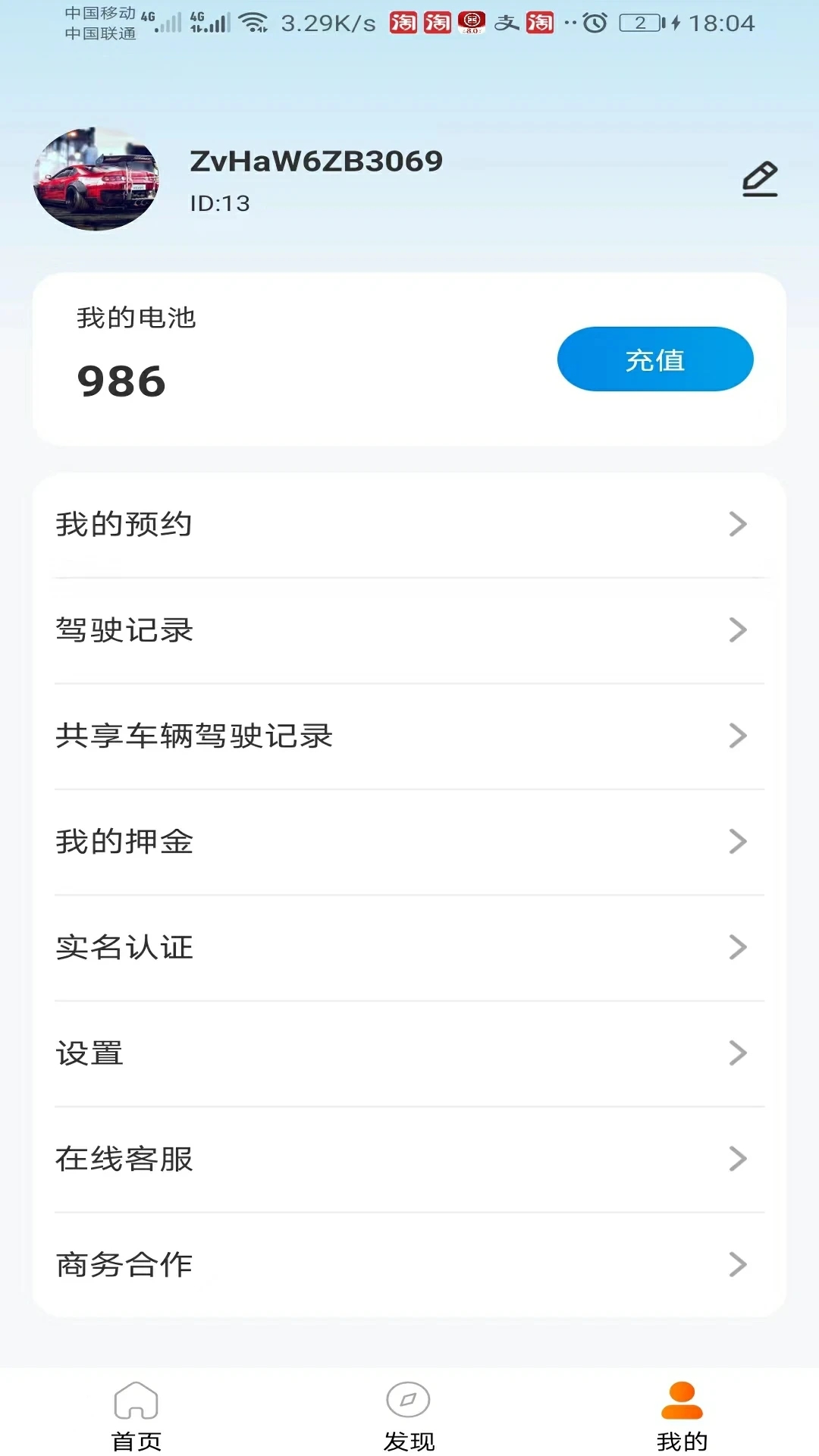Open 实名认证 verification
819x1456 pixels.
coord(409,947)
